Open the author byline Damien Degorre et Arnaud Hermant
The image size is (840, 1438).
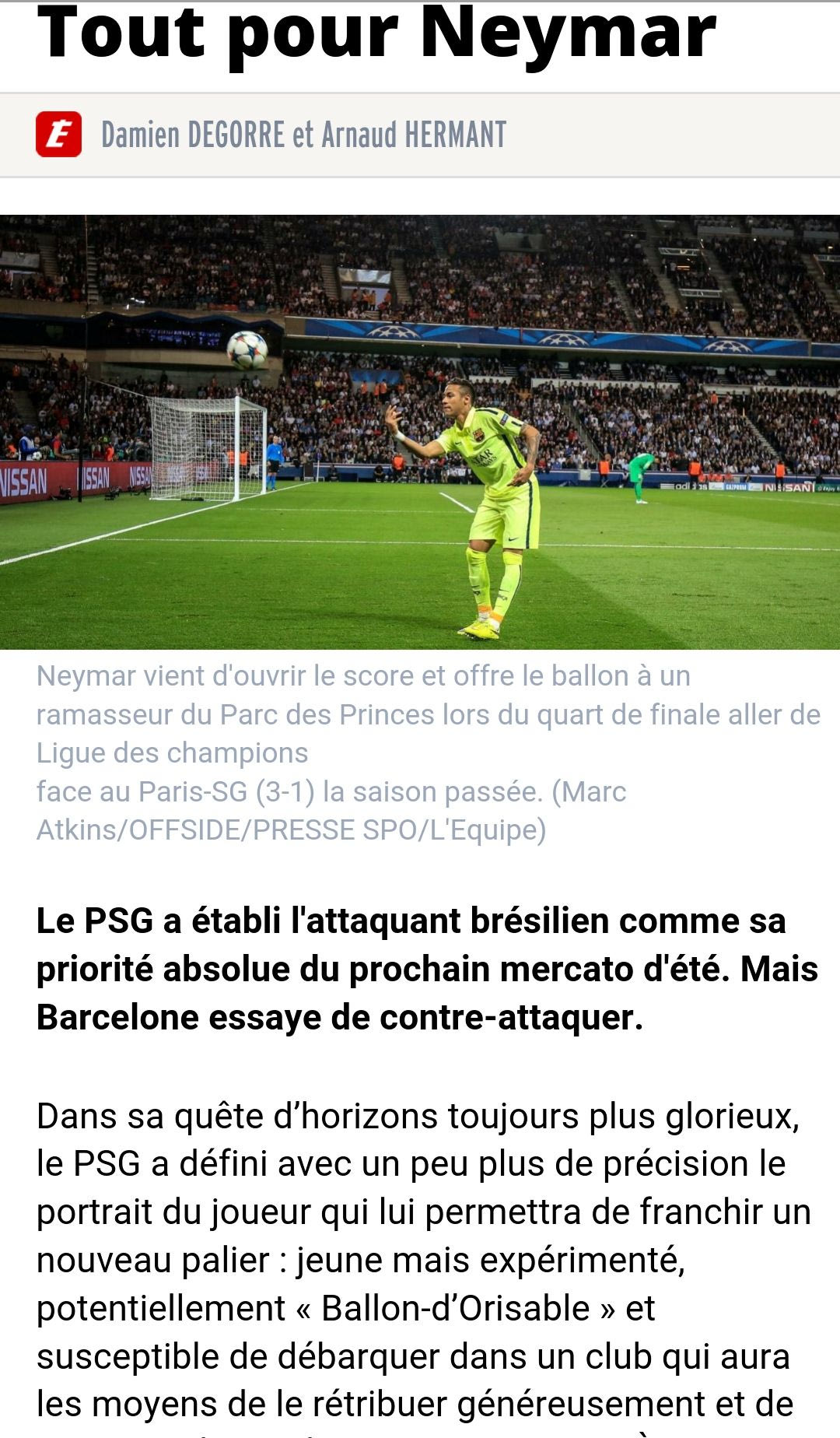[303, 135]
